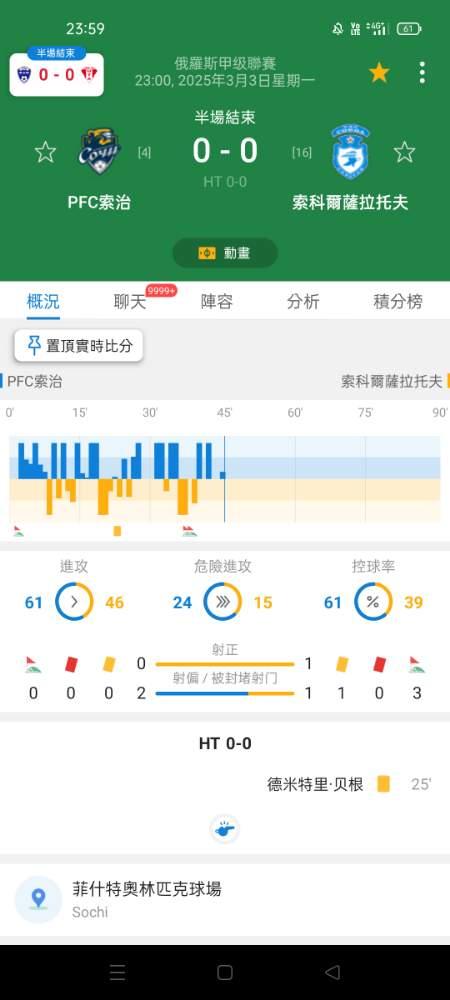Open the PFC索治 team logo
This screenshot has width=450, height=1000.
click(100, 152)
